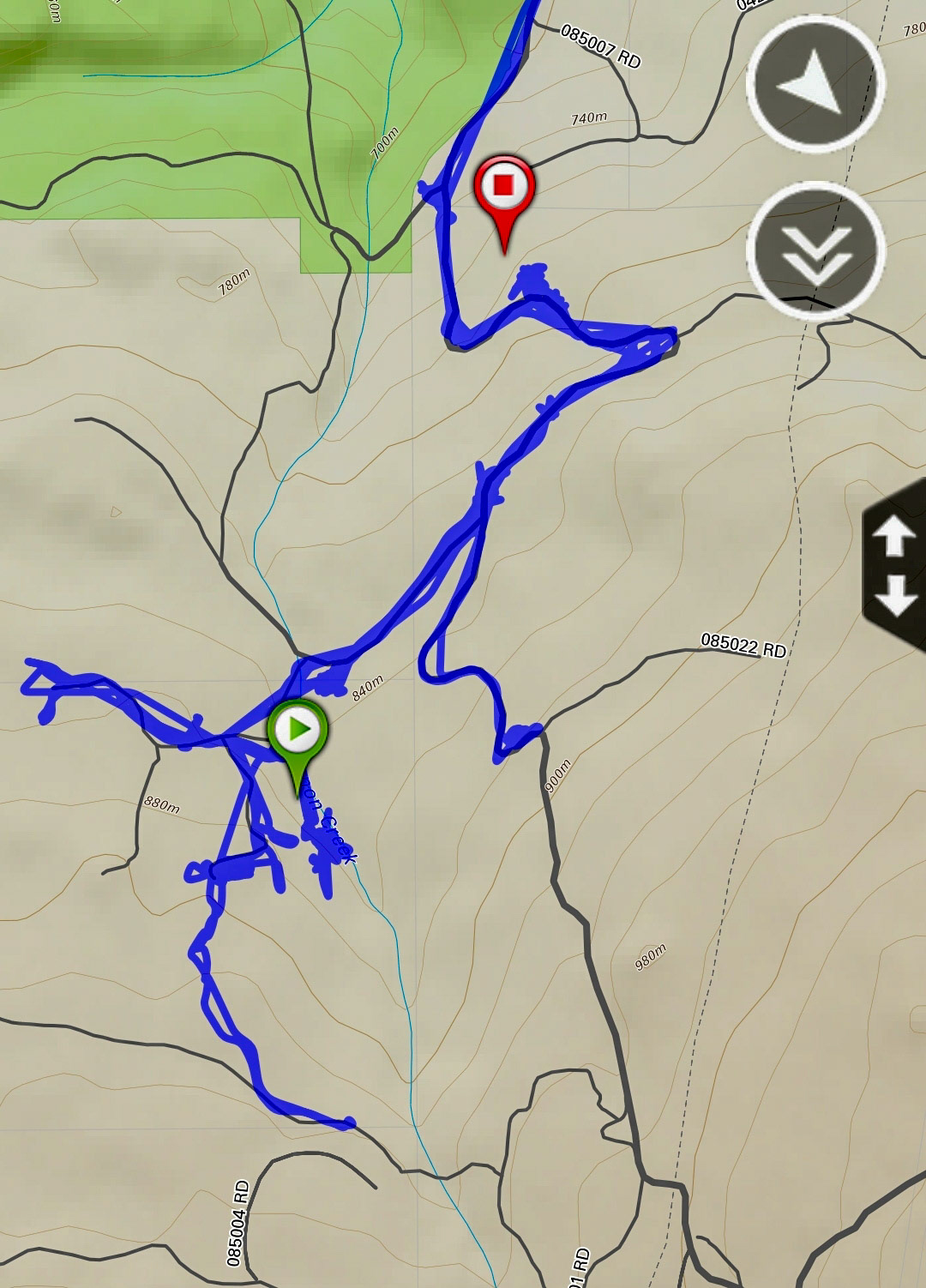Open the up-down arrows side tab
926x1288 pixels.
tap(895, 567)
